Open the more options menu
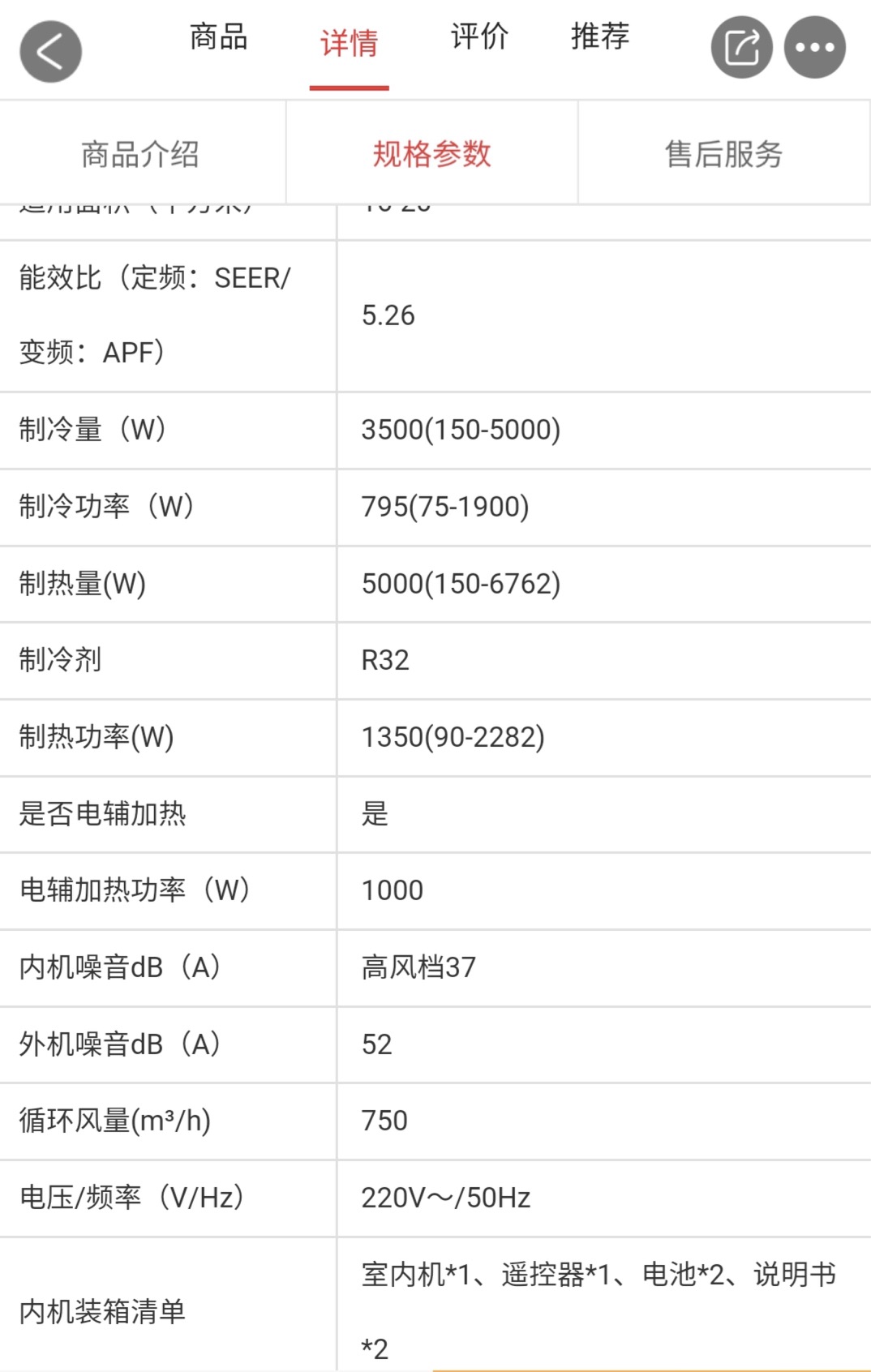Viewport: 871px width, 1372px height. [814, 48]
